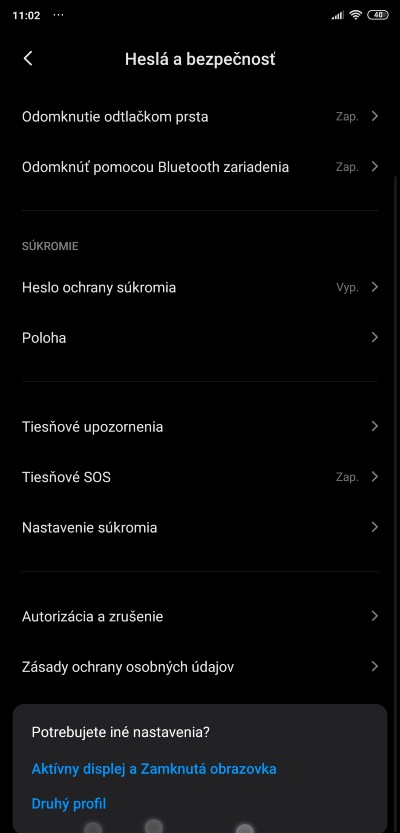Image resolution: width=400 pixels, height=833 pixels.
Task: Open the Poloha settings row
Action: (x=200, y=338)
